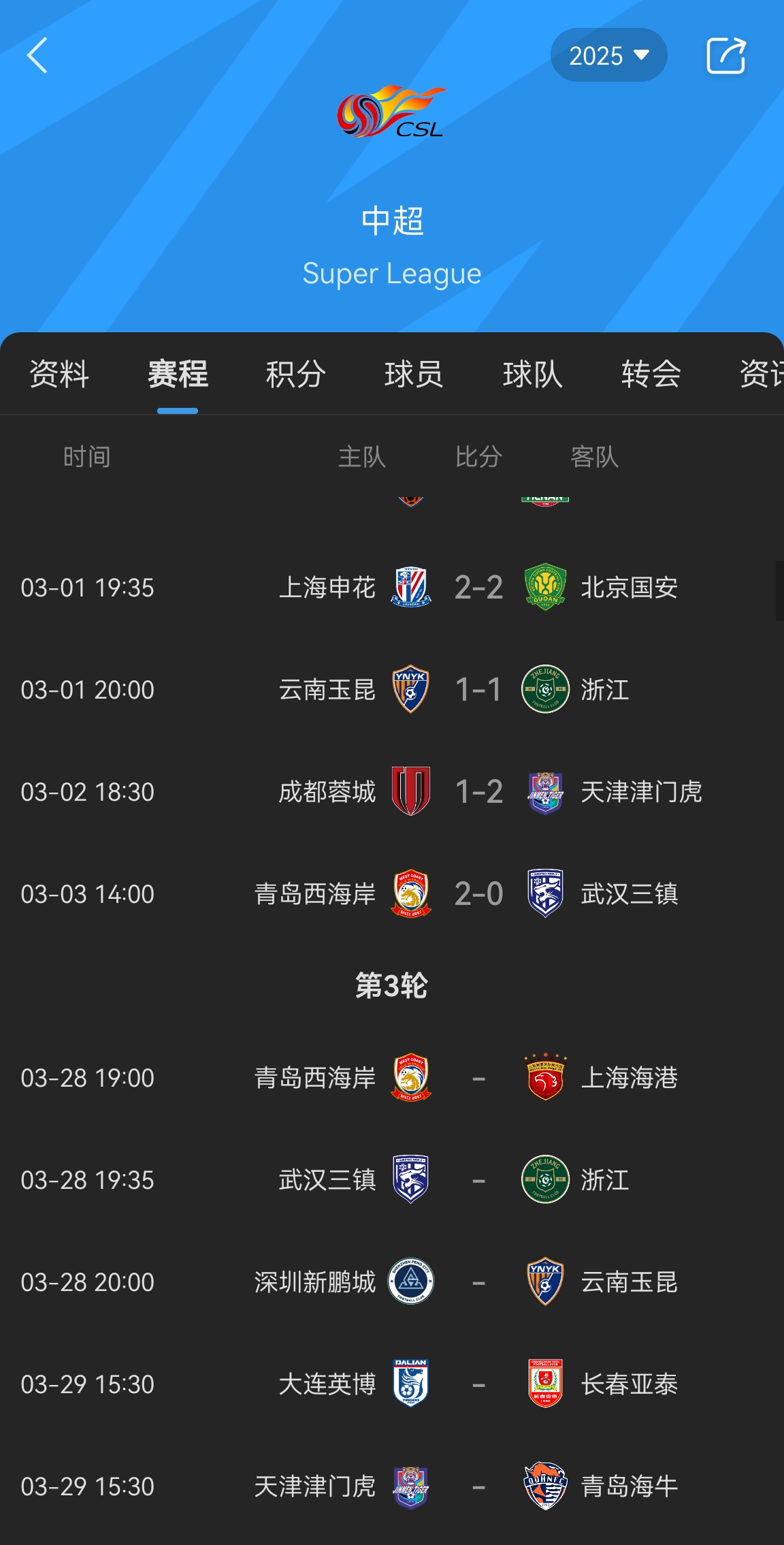
Task: Select the 转会 transfers tab
Action: pyautogui.click(x=650, y=375)
